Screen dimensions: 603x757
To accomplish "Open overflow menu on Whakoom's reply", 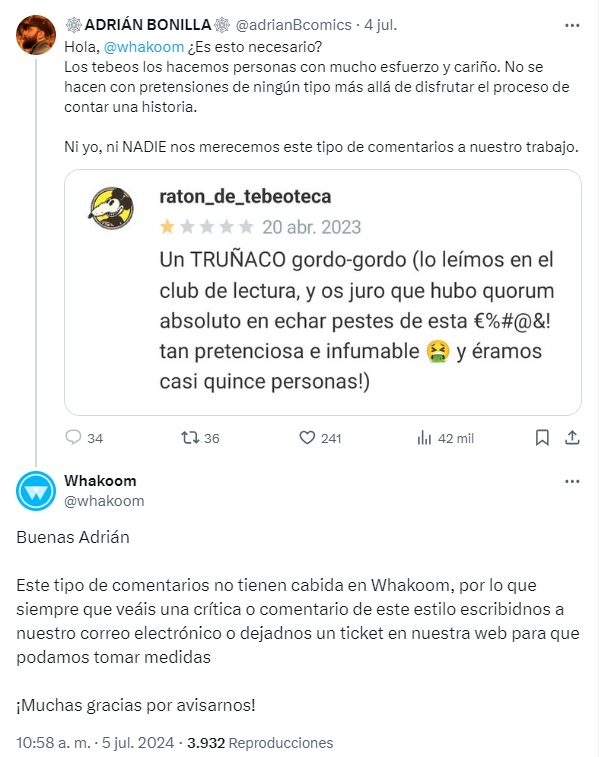I will (x=571, y=481).
